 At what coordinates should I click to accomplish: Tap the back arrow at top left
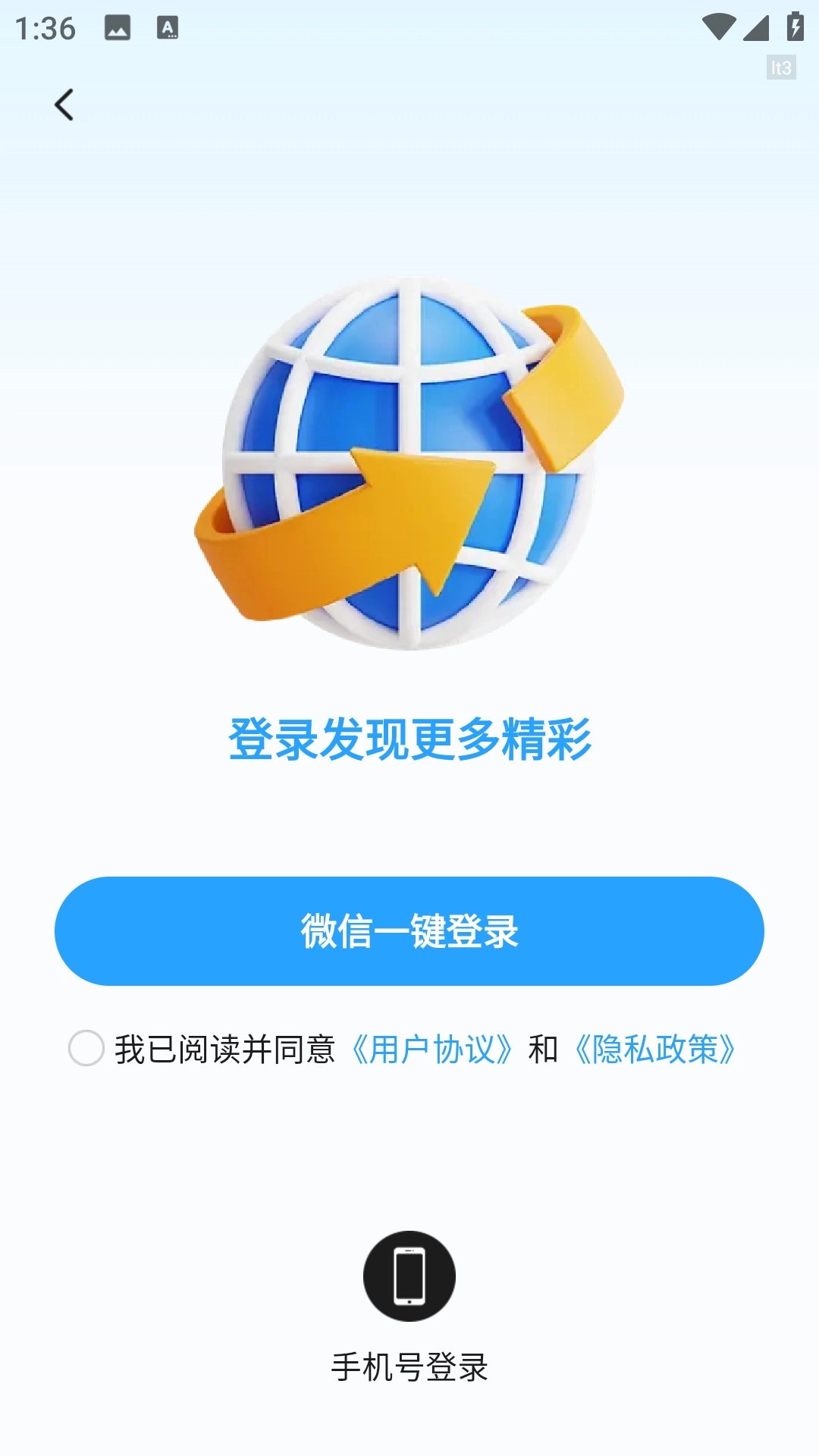[x=64, y=105]
